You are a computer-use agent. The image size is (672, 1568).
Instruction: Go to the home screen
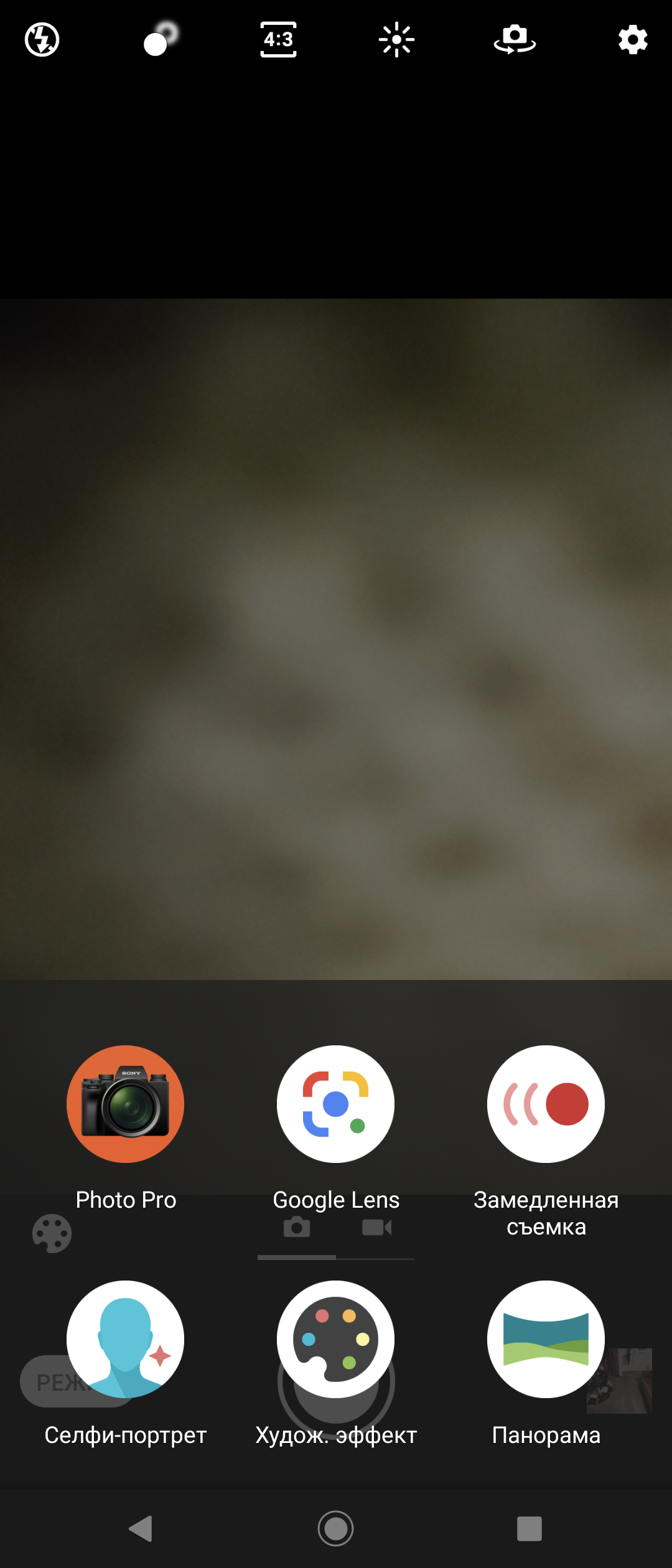coord(335,1528)
